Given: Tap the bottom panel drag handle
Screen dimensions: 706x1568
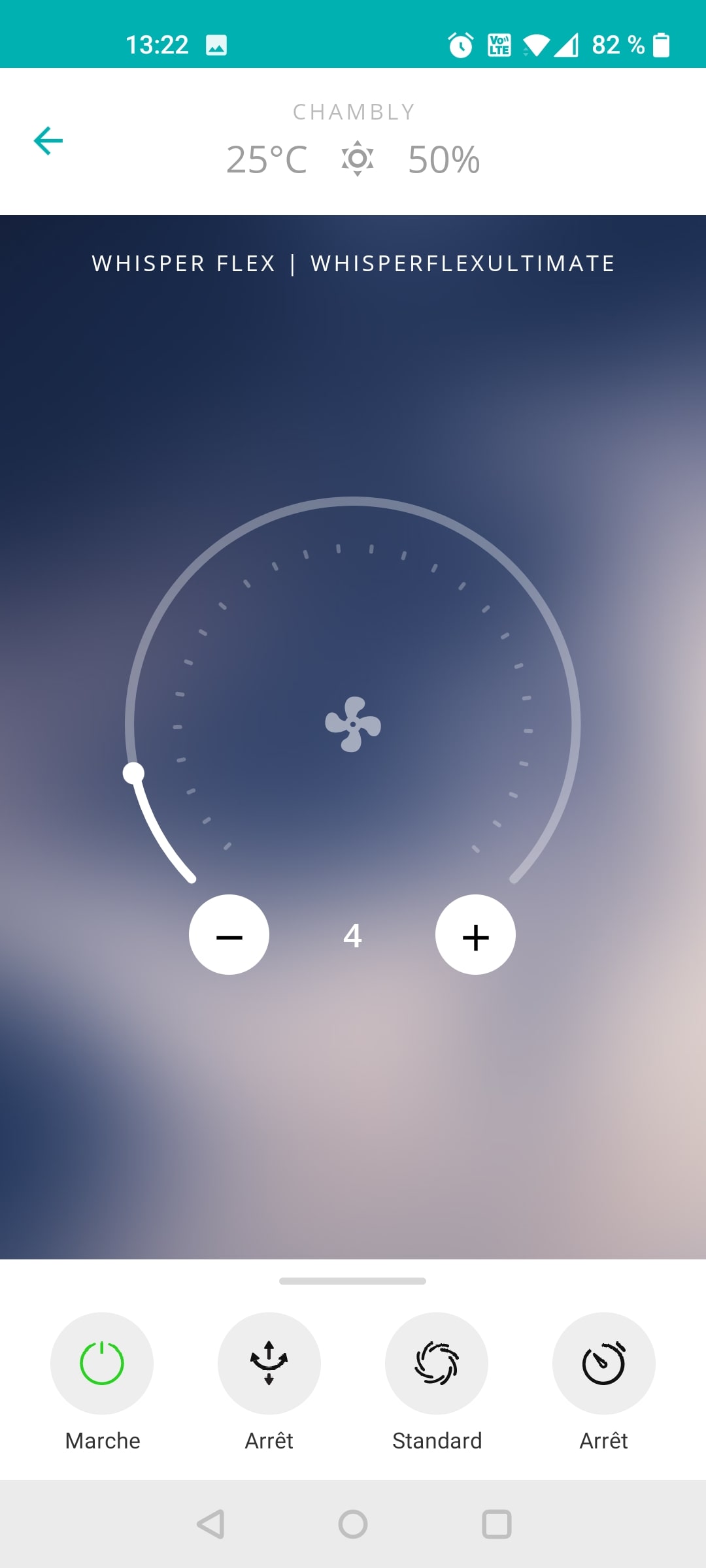Looking at the screenshot, I should 353,1281.
